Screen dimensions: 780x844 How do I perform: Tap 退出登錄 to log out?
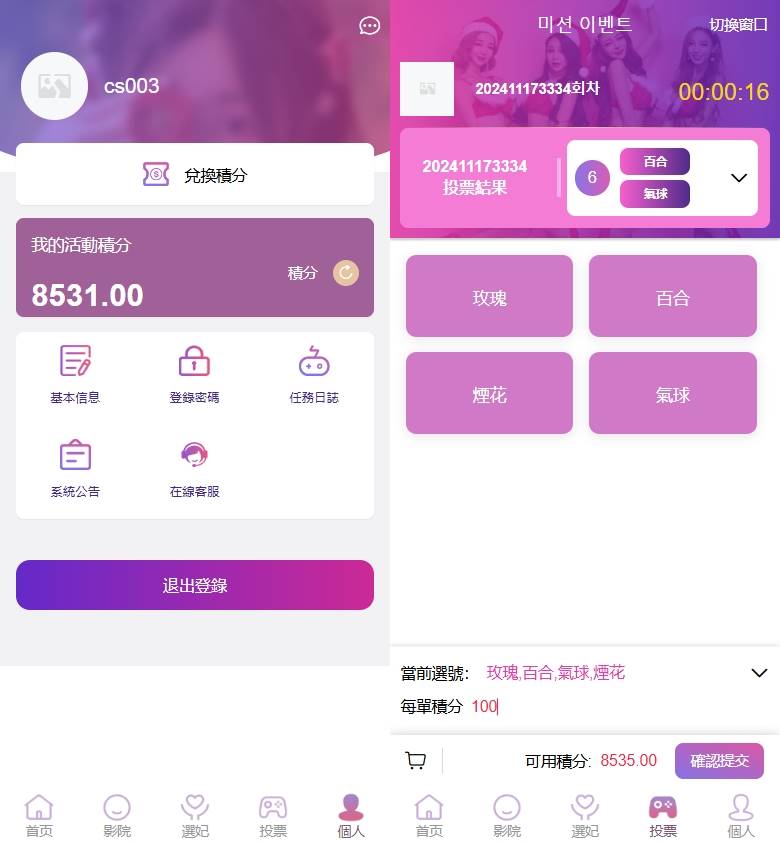pos(195,585)
